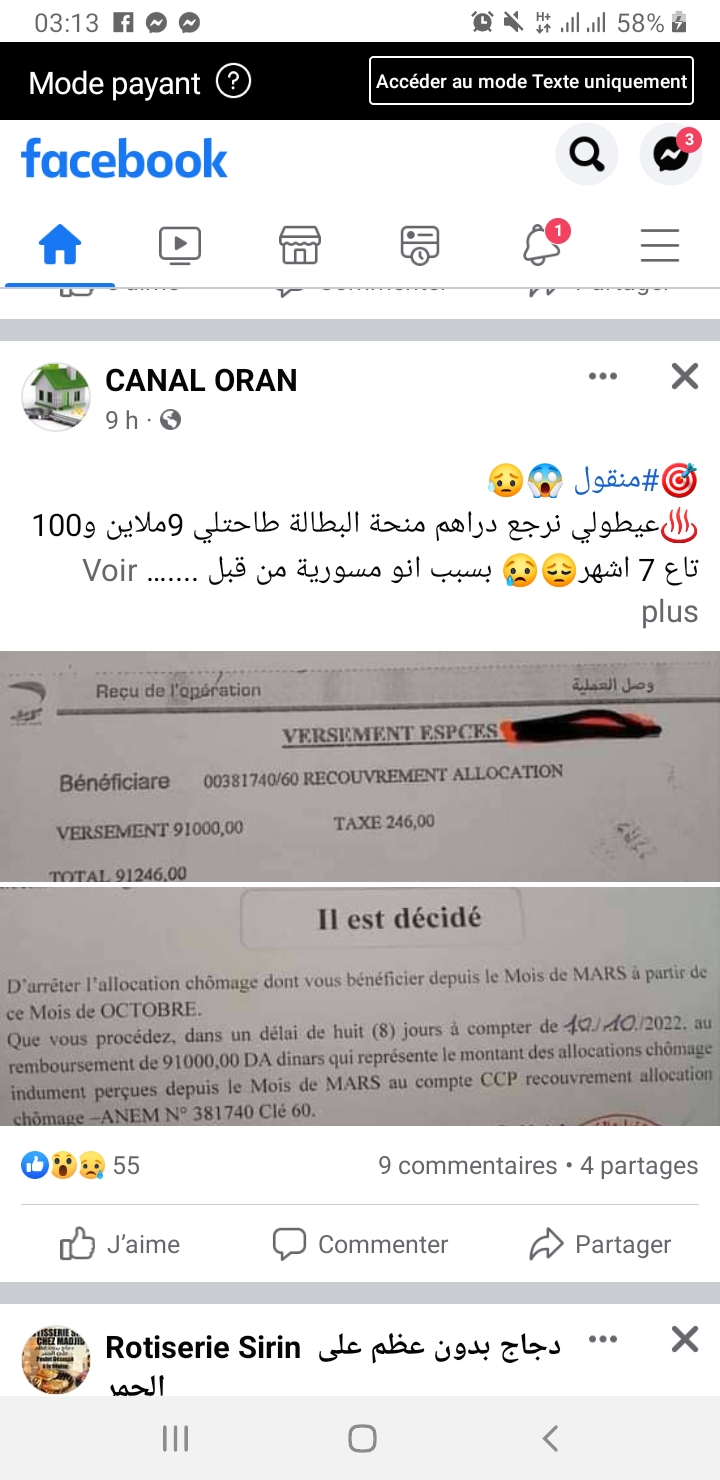Open the notifications bell
The image size is (720, 1480).
coord(541,245)
